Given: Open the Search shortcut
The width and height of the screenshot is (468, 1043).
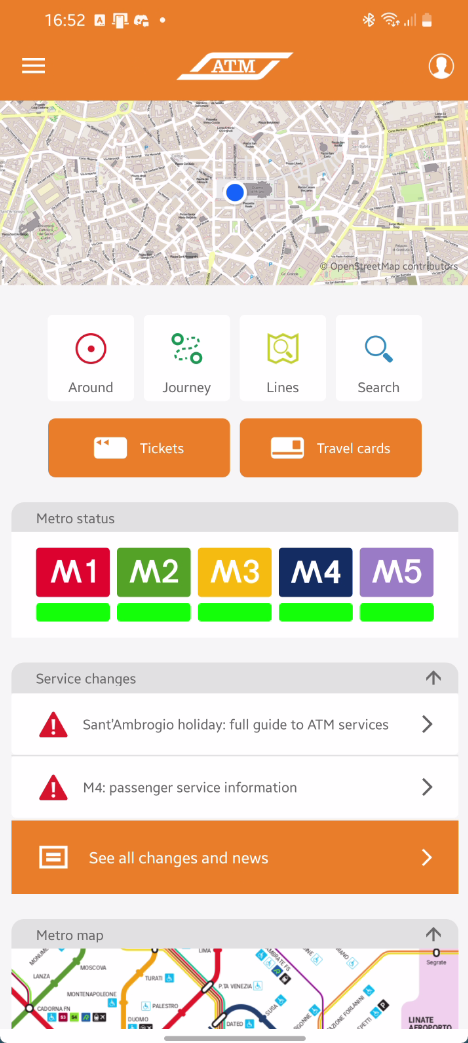Looking at the screenshot, I should click(x=378, y=358).
